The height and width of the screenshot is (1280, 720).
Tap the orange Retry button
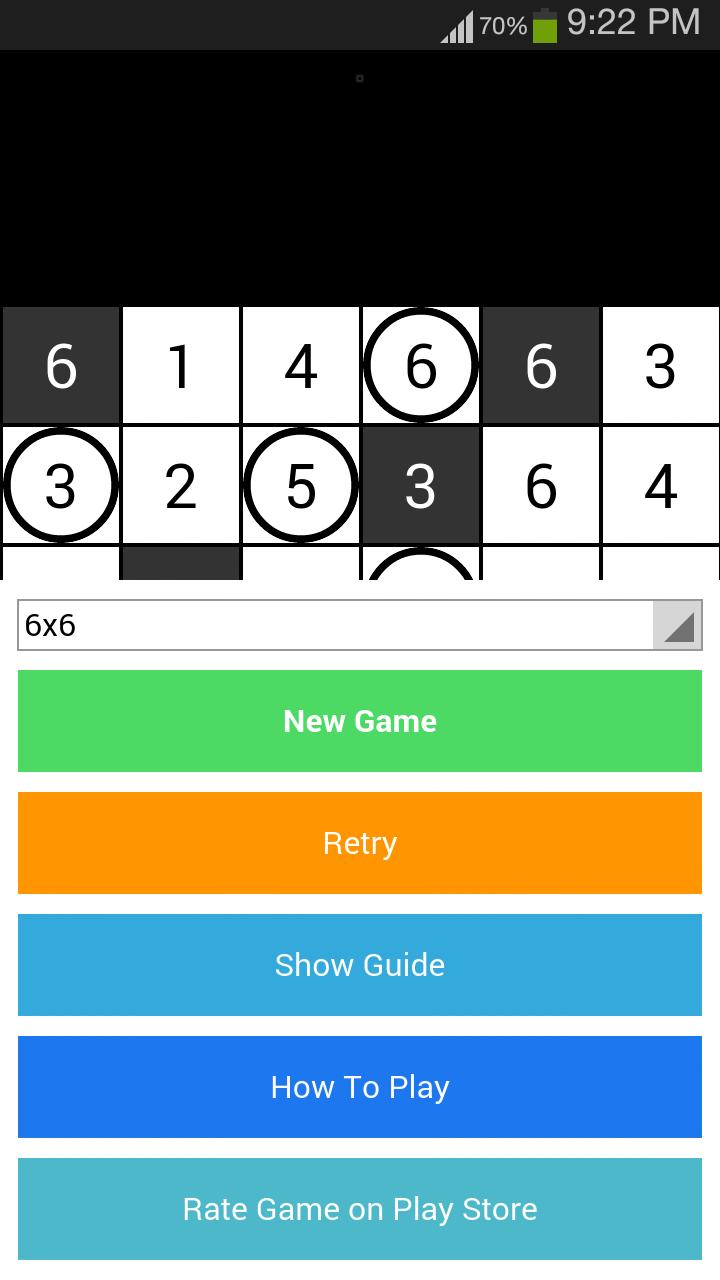click(360, 843)
